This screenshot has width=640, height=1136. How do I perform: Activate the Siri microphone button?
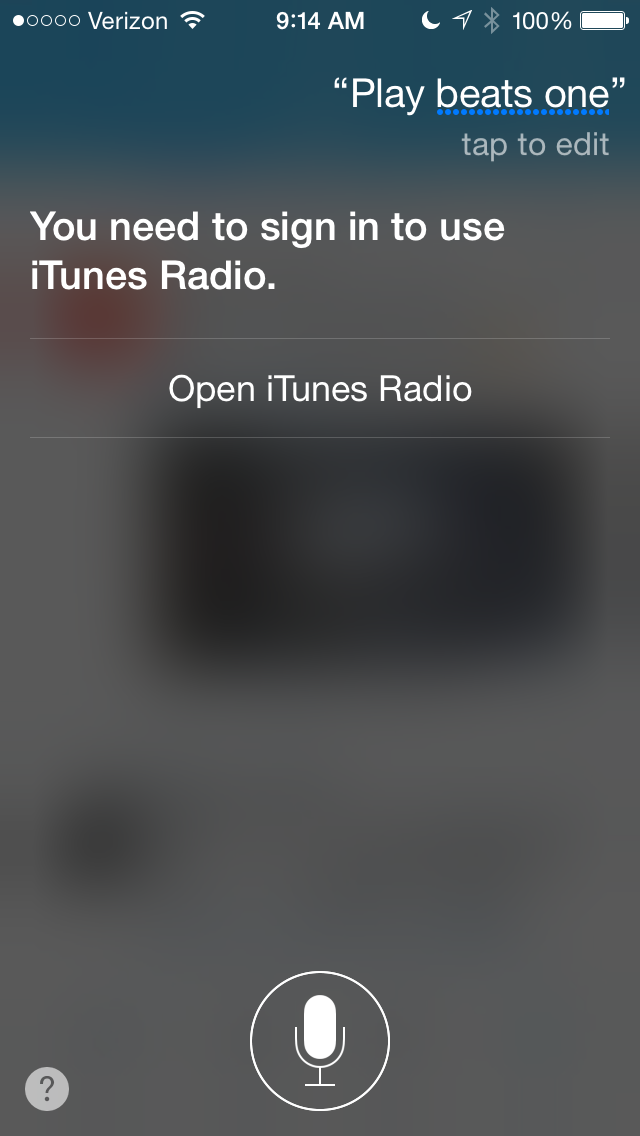(320, 1041)
